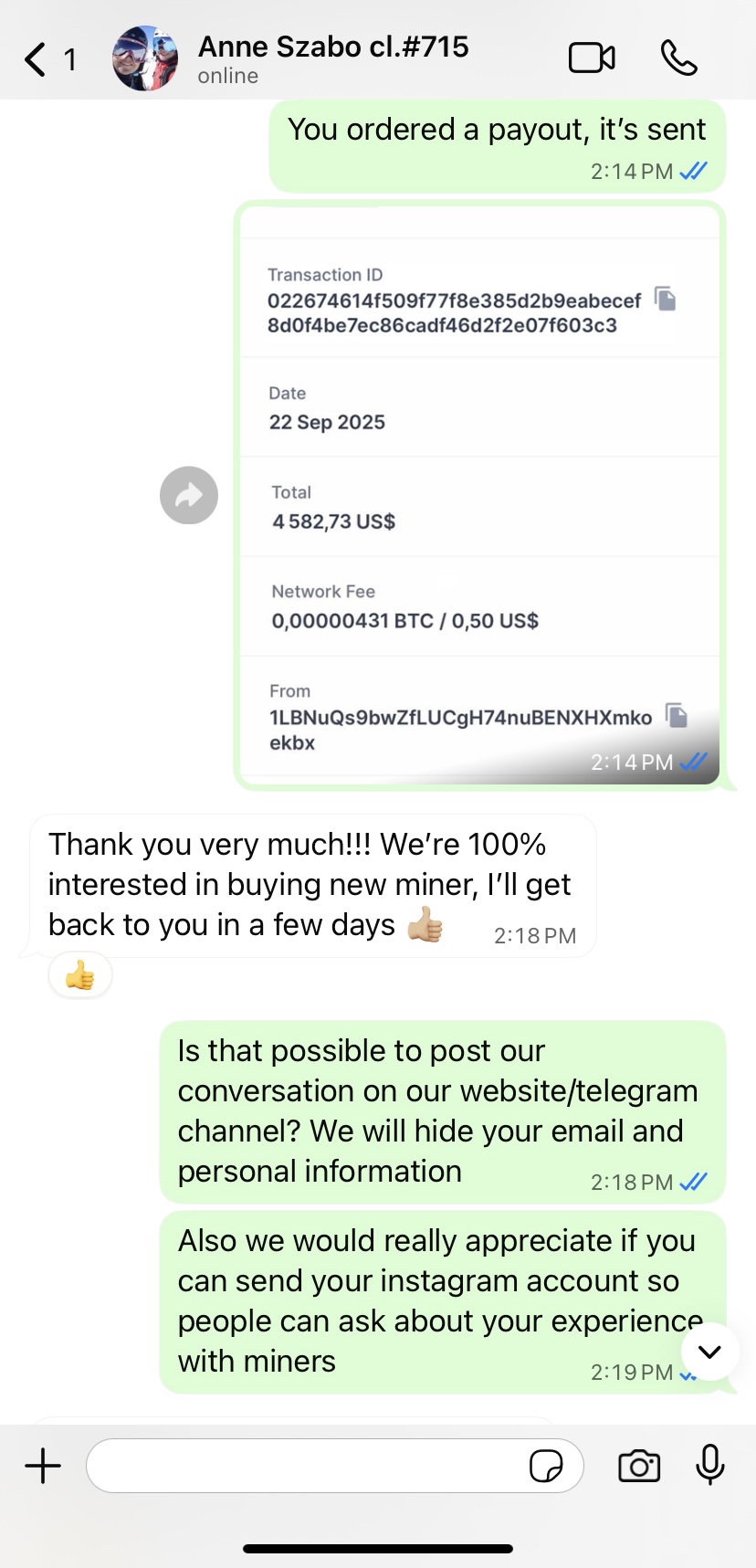Record a voice message
Screen dimensions: 756x1568
coord(709,1466)
